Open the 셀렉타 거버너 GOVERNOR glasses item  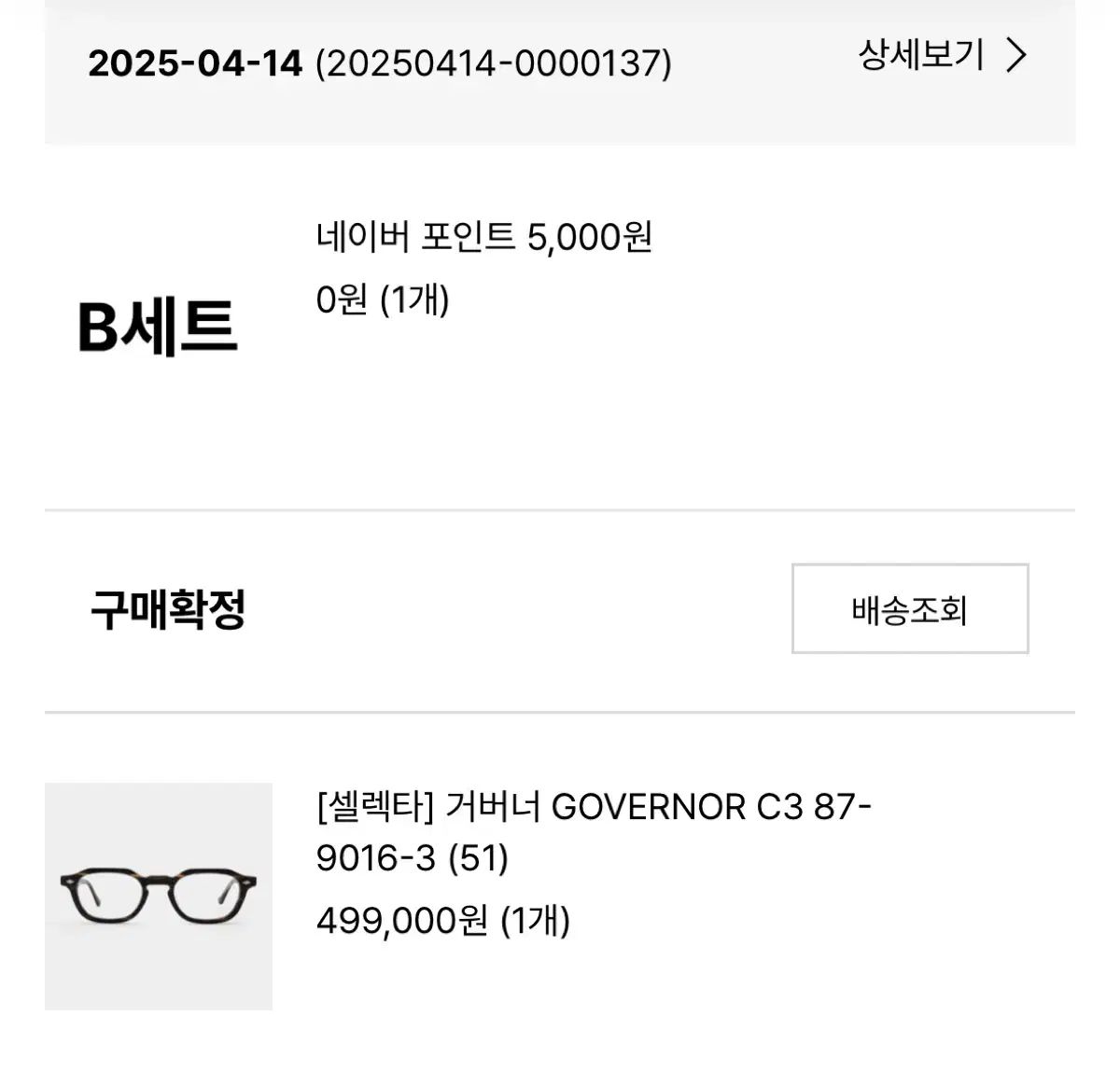click(x=594, y=831)
